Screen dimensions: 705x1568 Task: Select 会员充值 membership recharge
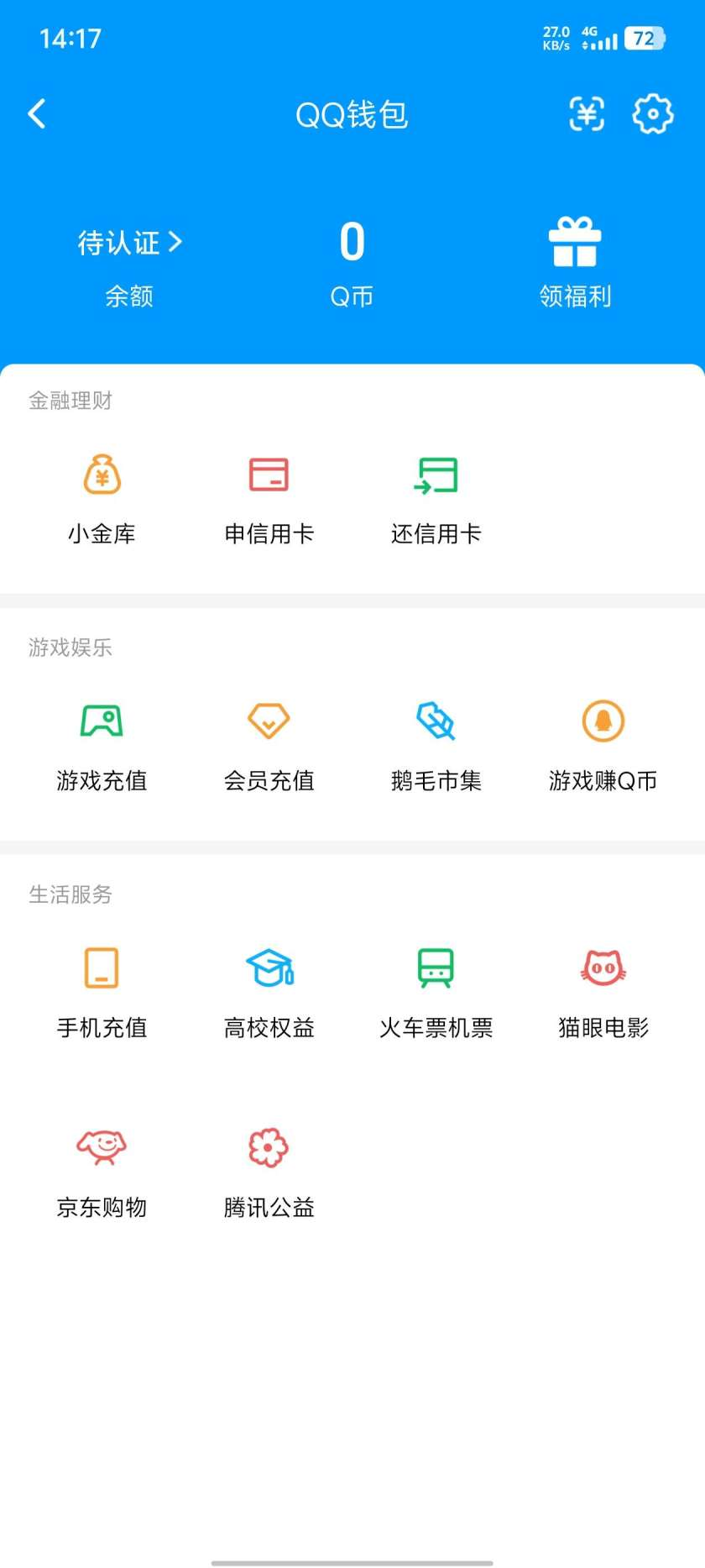269,743
